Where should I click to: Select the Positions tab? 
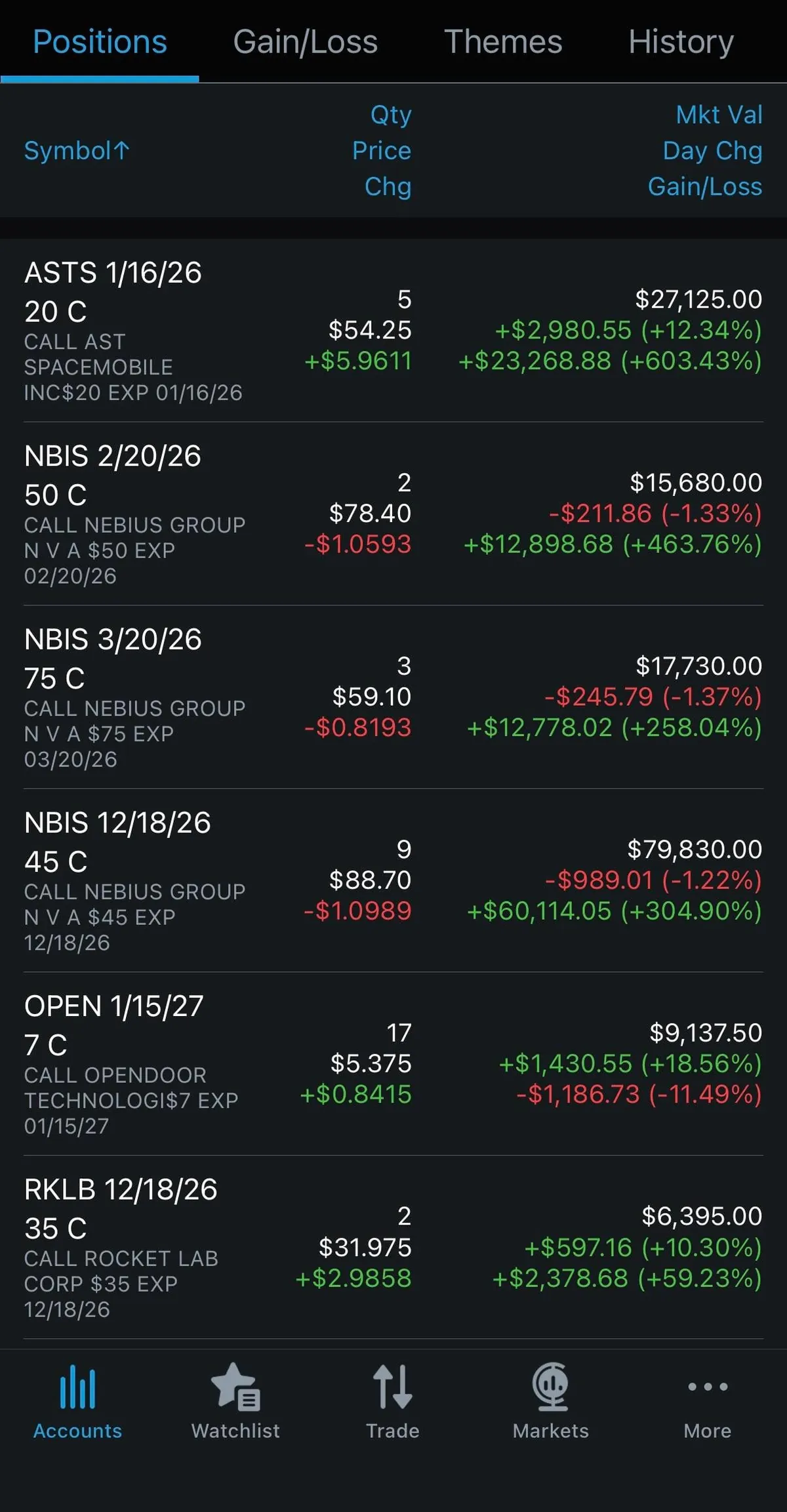(x=100, y=41)
